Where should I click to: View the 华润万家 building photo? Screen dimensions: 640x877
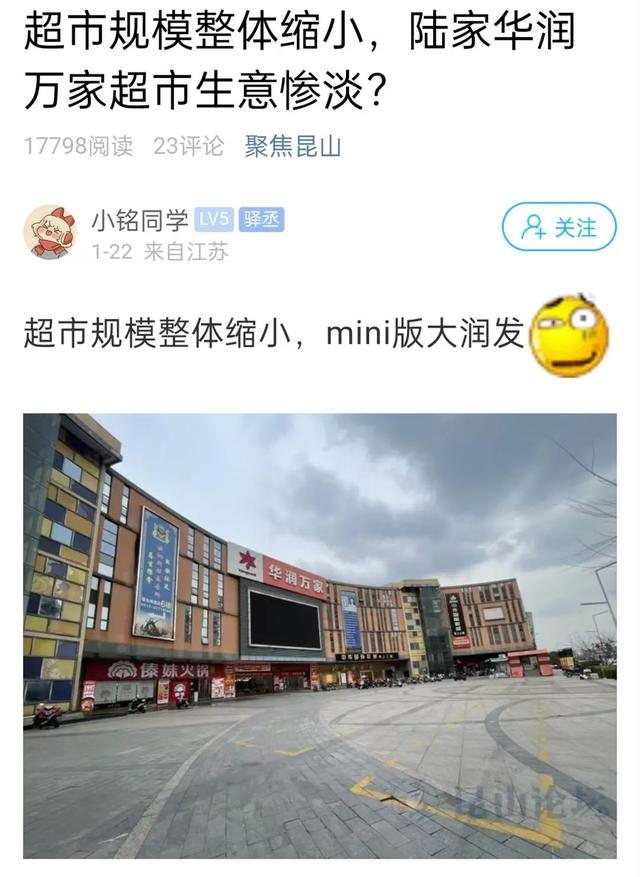click(x=320, y=635)
